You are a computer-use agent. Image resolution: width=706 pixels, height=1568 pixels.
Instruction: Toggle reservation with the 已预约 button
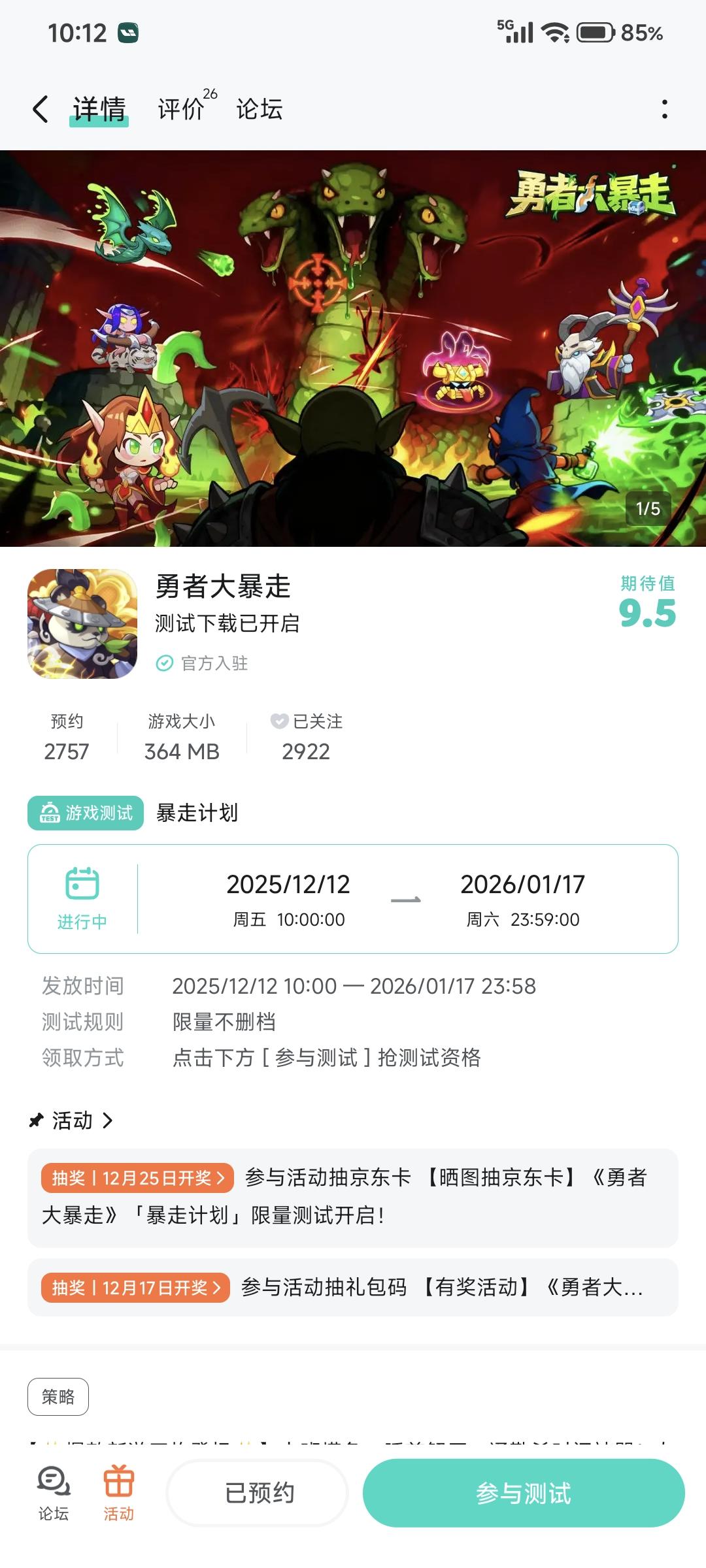pyautogui.click(x=256, y=1493)
